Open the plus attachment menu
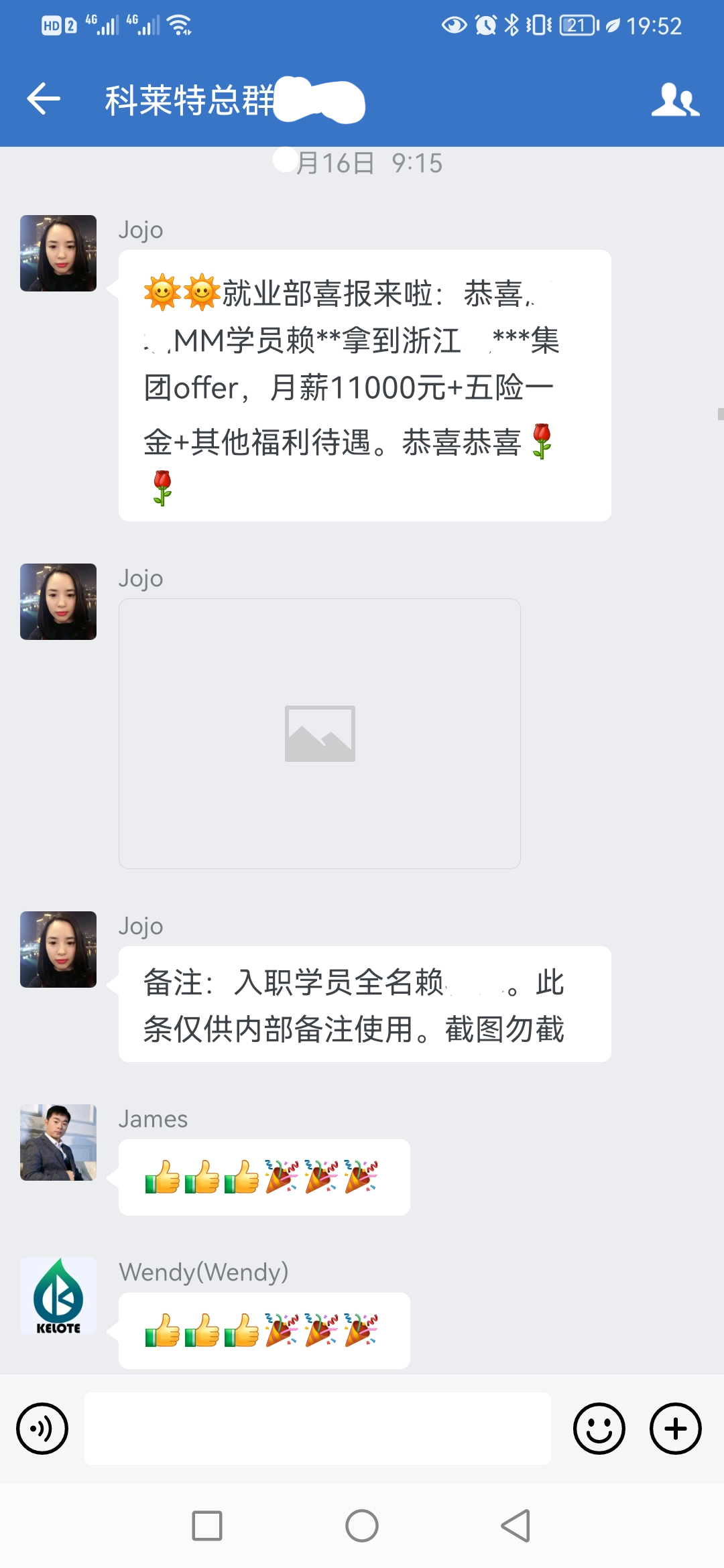Viewport: 724px width, 1568px height. click(x=675, y=1429)
